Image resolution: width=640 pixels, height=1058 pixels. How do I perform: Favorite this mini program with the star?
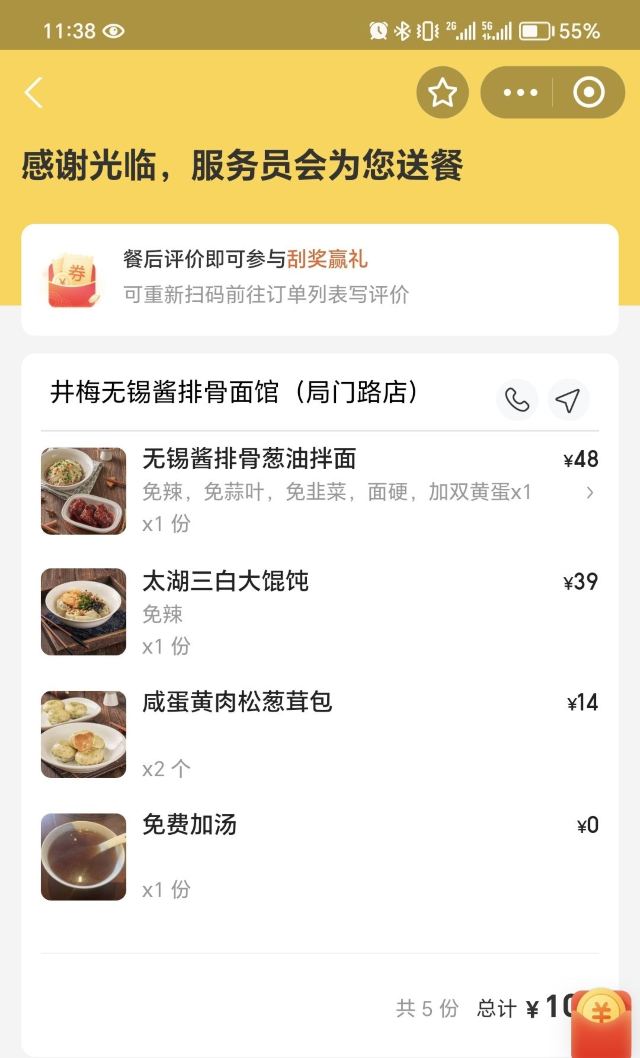(442, 93)
